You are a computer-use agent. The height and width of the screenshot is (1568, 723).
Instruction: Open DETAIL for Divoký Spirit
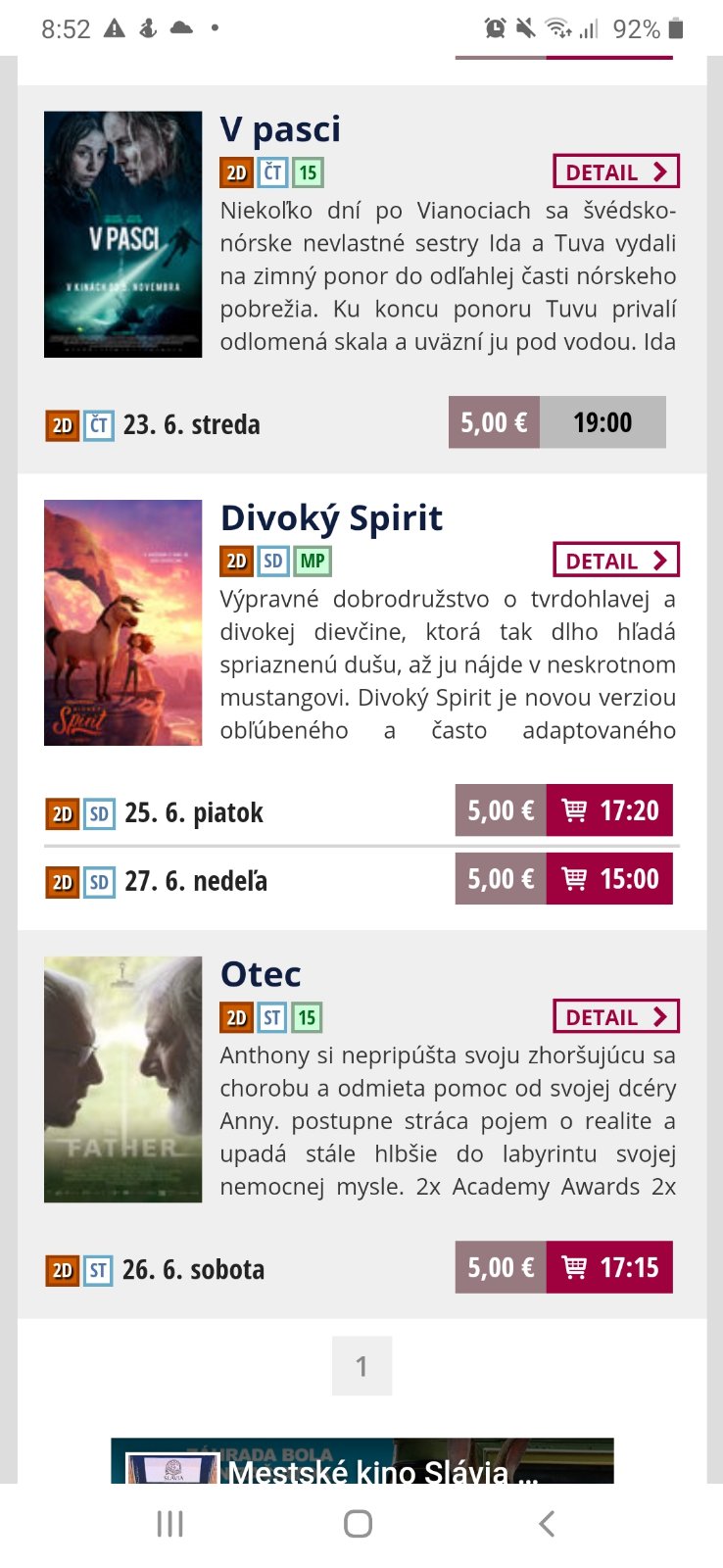click(x=615, y=561)
